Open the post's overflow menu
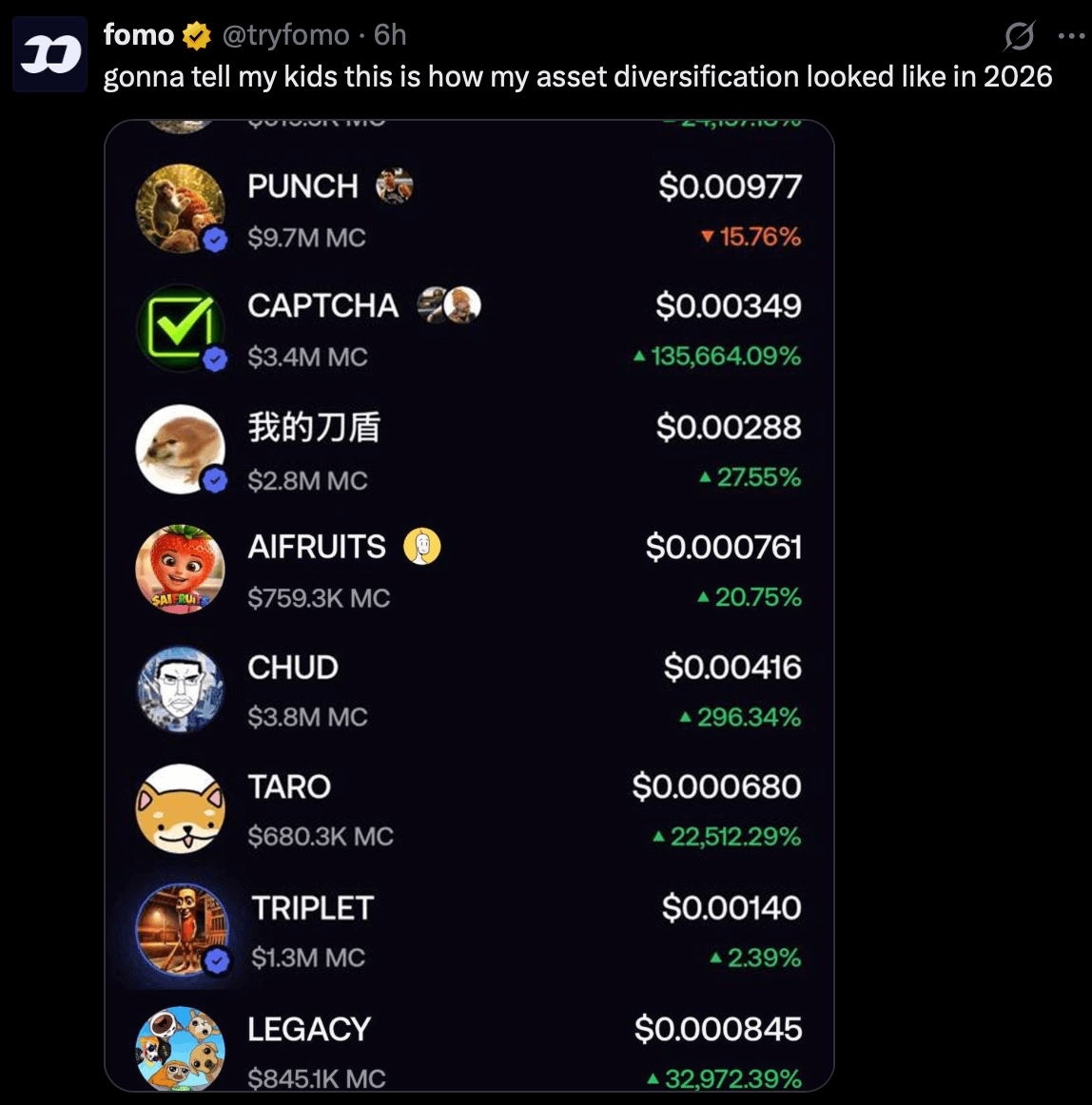The image size is (1092, 1105). [1071, 36]
